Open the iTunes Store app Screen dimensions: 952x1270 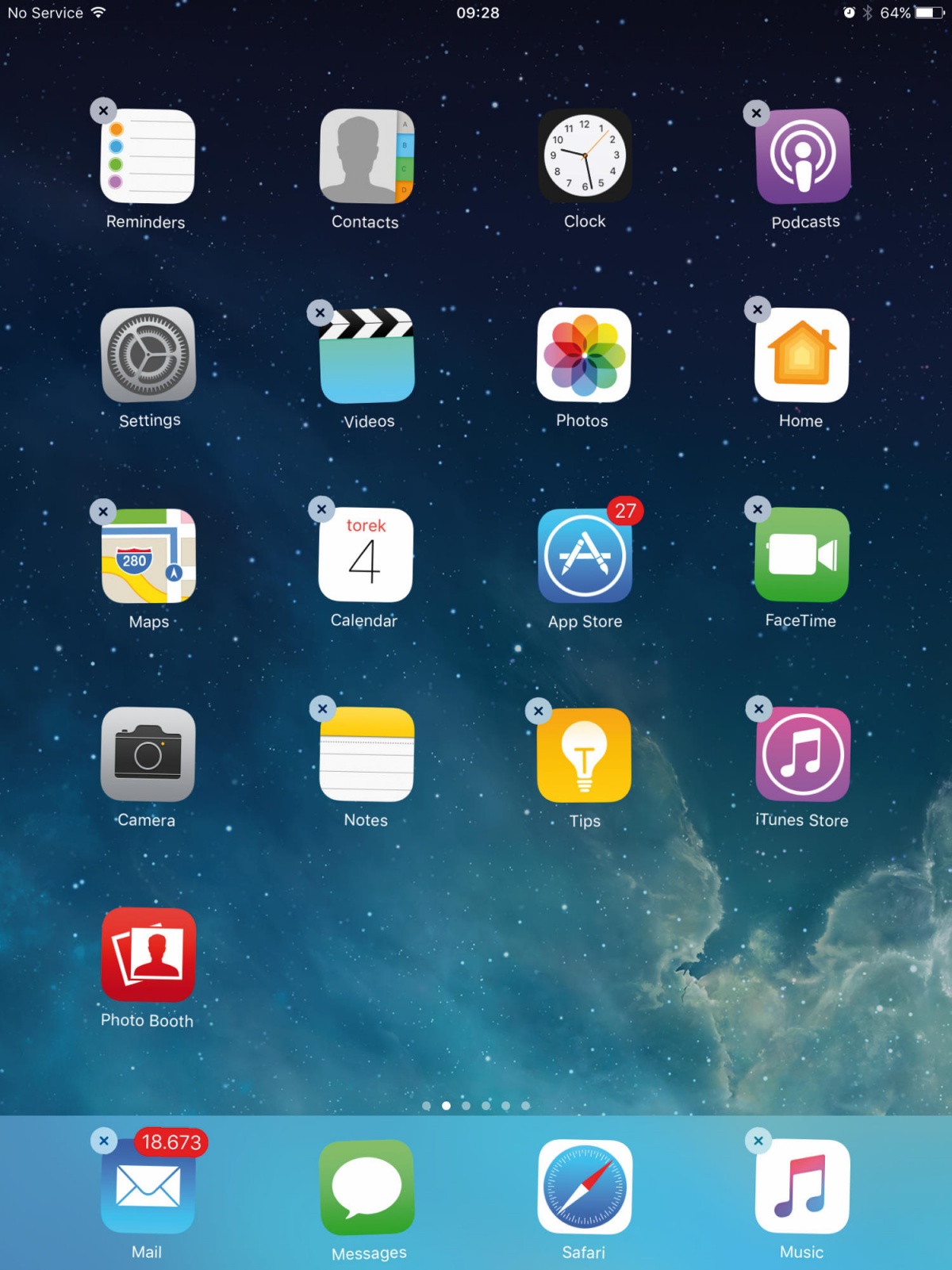click(x=803, y=754)
